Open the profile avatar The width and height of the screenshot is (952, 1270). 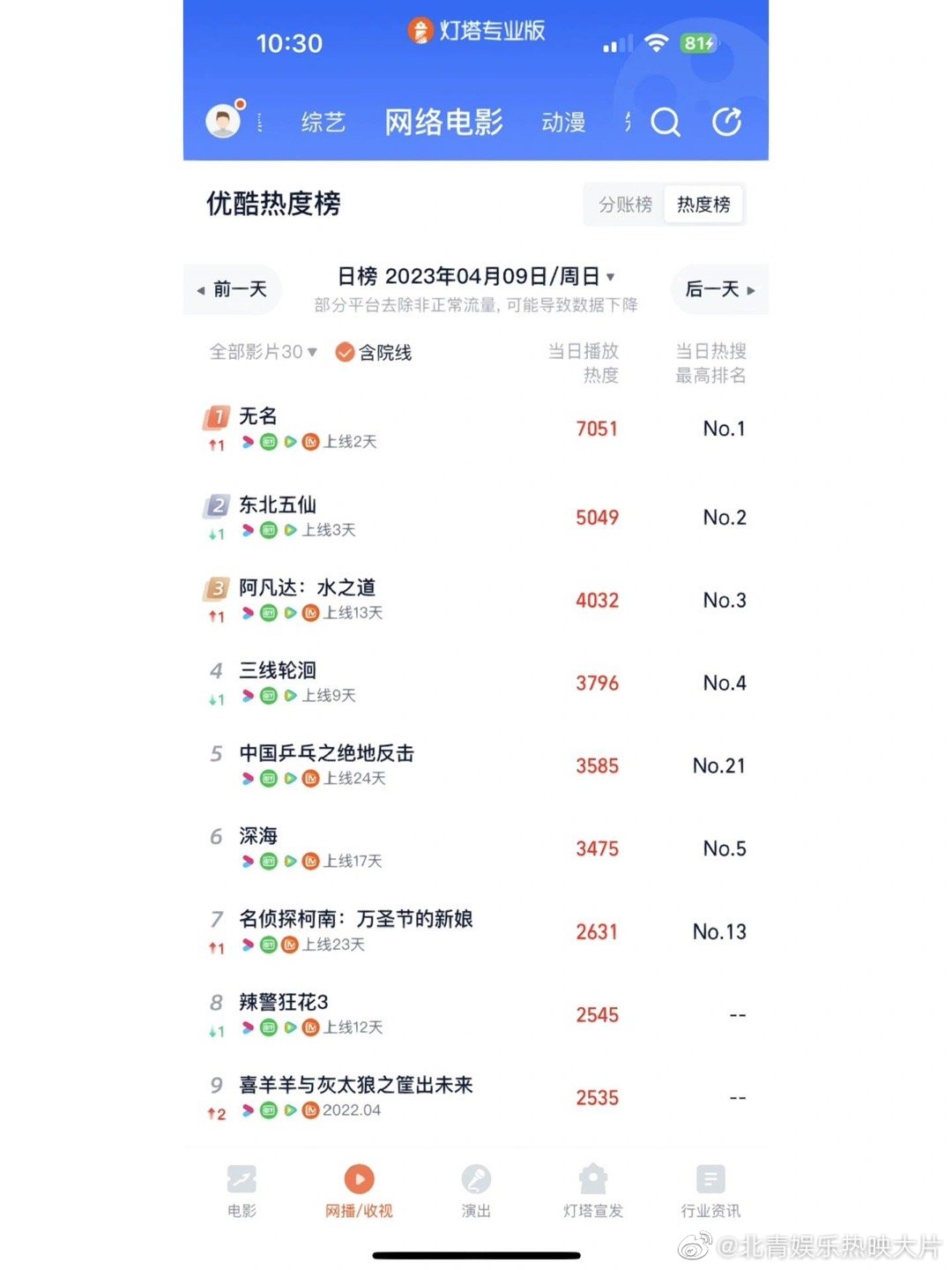223,121
